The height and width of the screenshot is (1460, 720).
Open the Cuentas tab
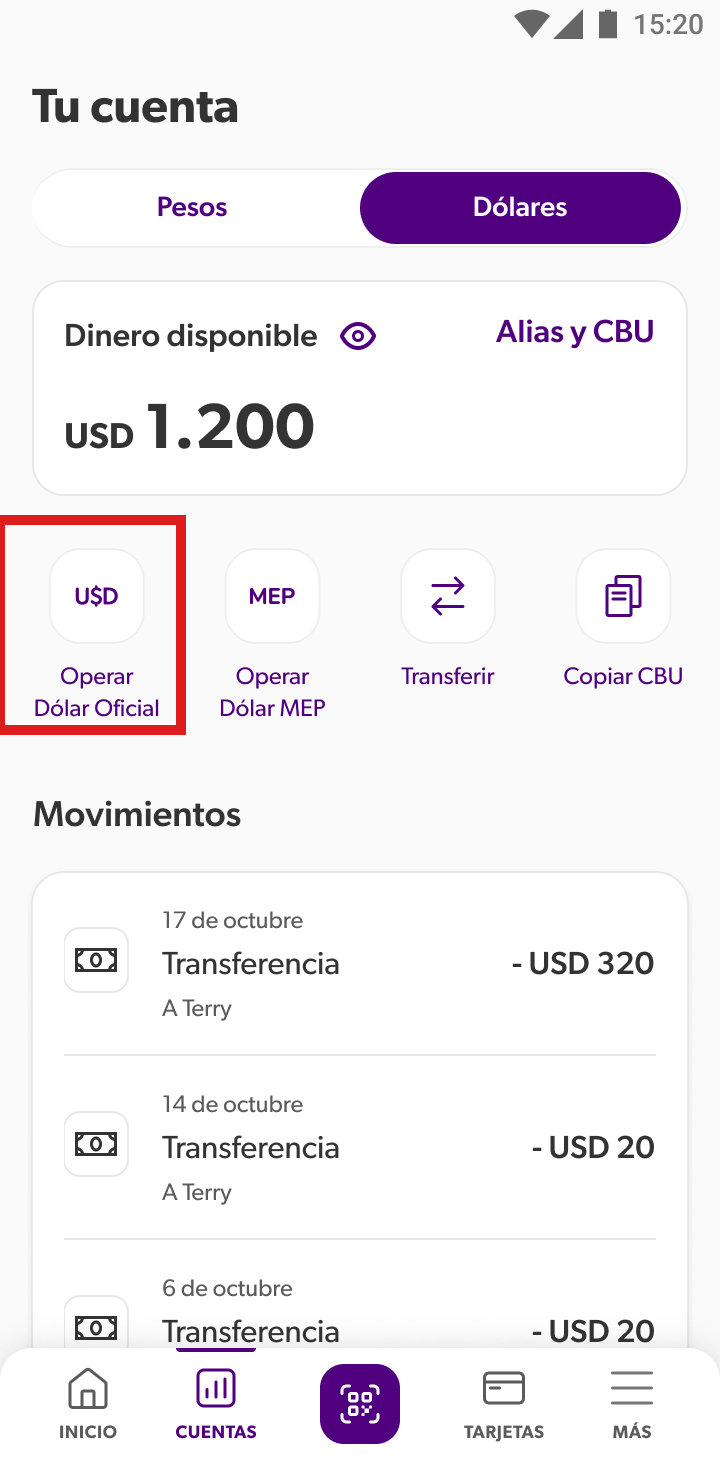(216, 1404)
